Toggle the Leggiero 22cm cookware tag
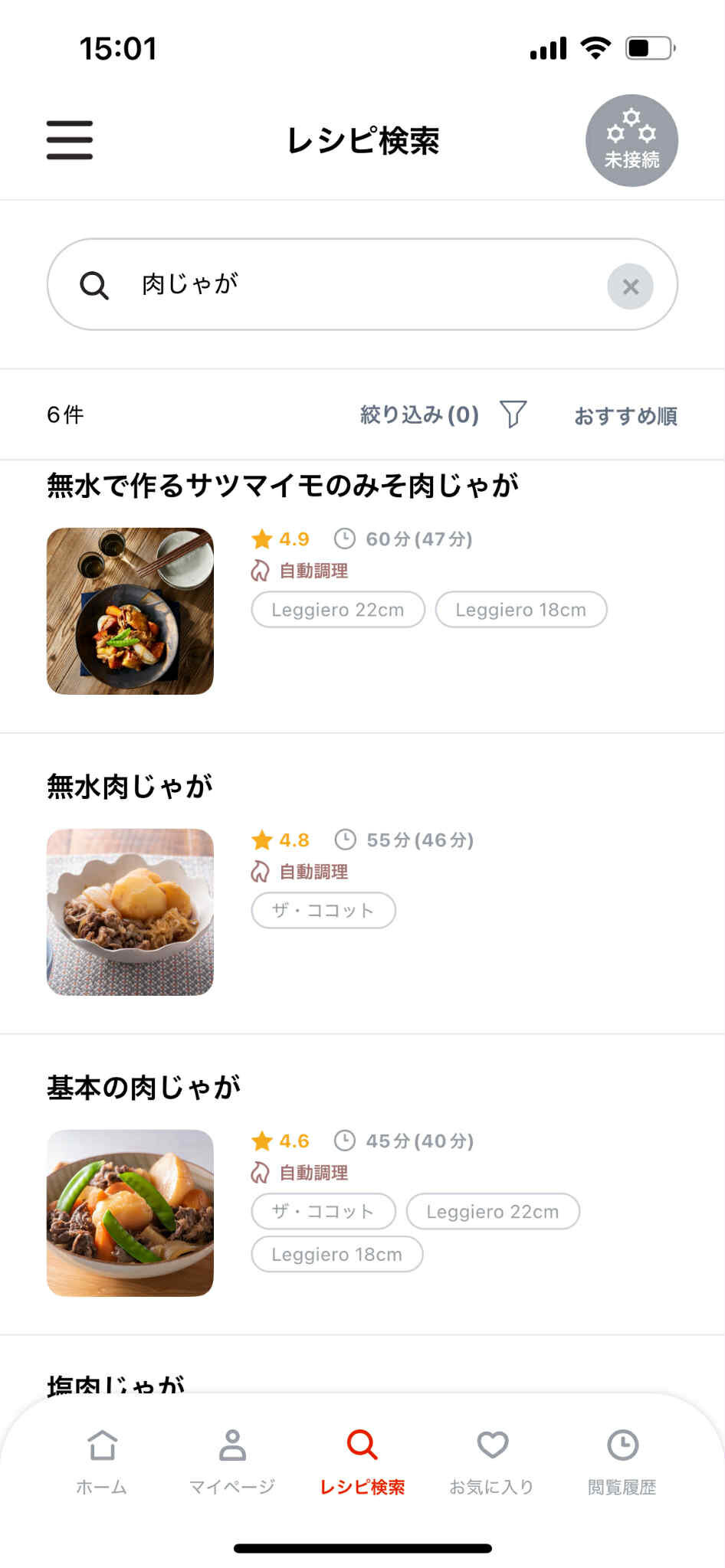Screen dimensions: 725x1568 [x=337, y=609]
